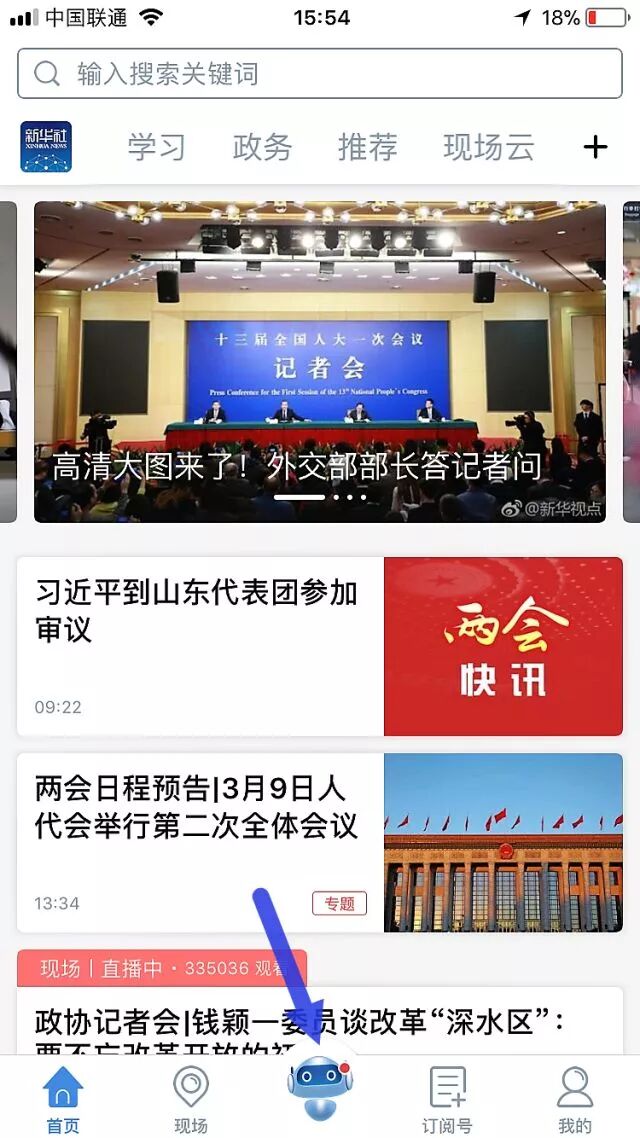Switch to the 学习 tab

tap(156, 147)
